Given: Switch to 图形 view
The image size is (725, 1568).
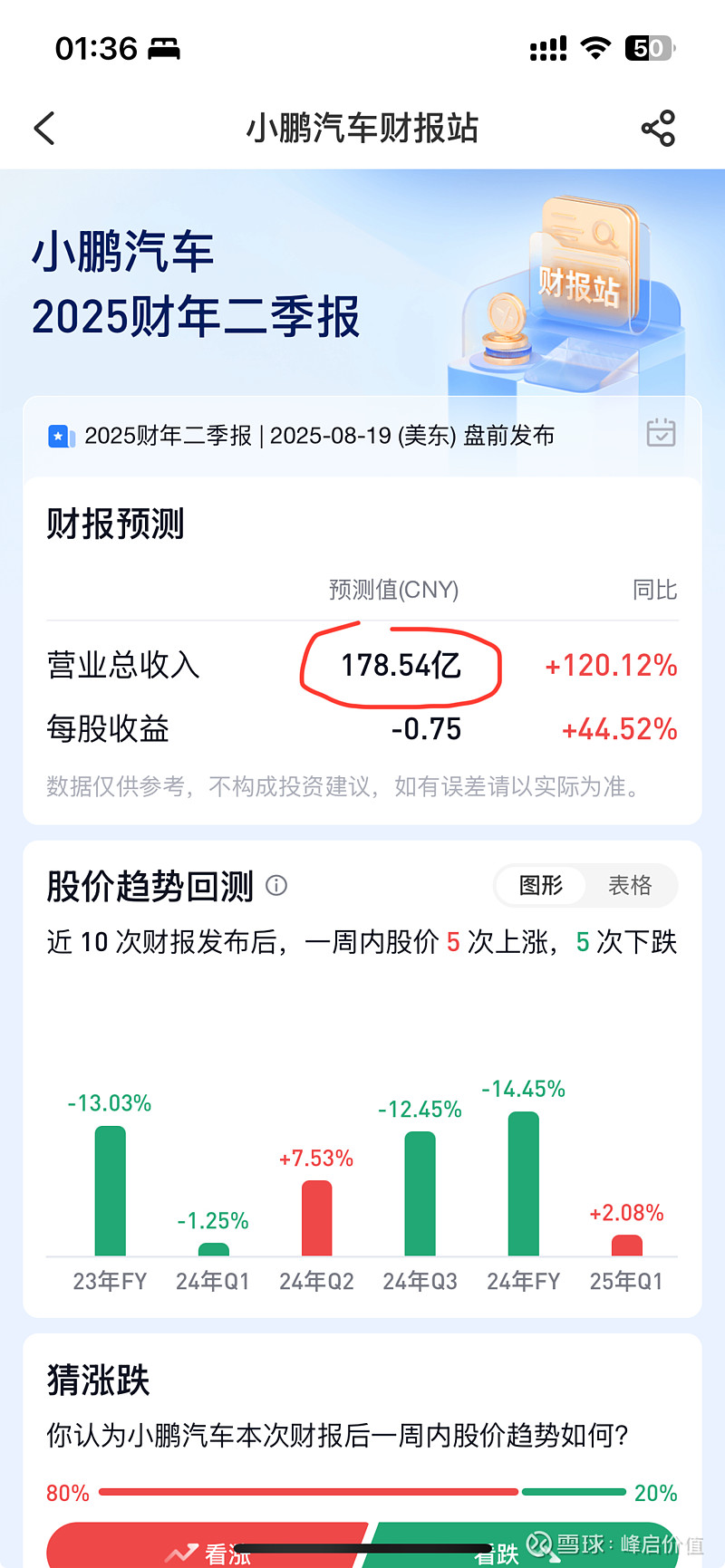Looking at the screenshot, I should tap(541, 885).
